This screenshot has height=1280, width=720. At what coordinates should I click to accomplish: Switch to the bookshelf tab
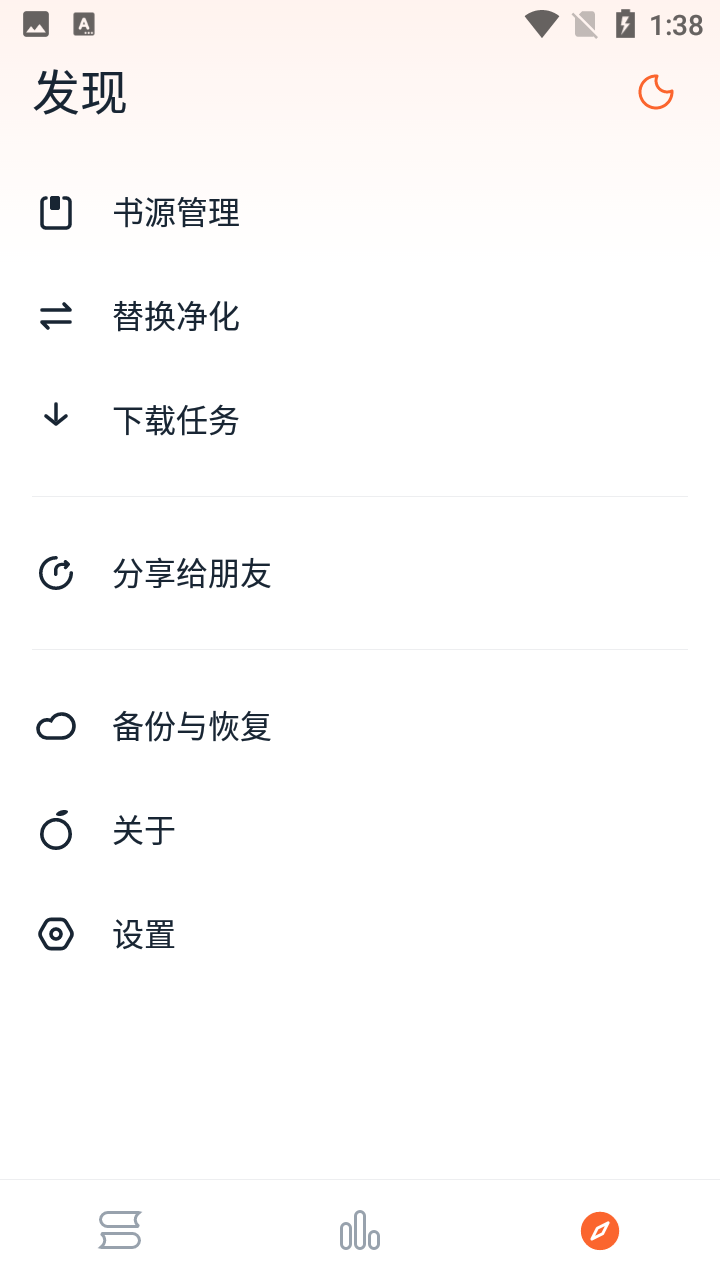120,1230
